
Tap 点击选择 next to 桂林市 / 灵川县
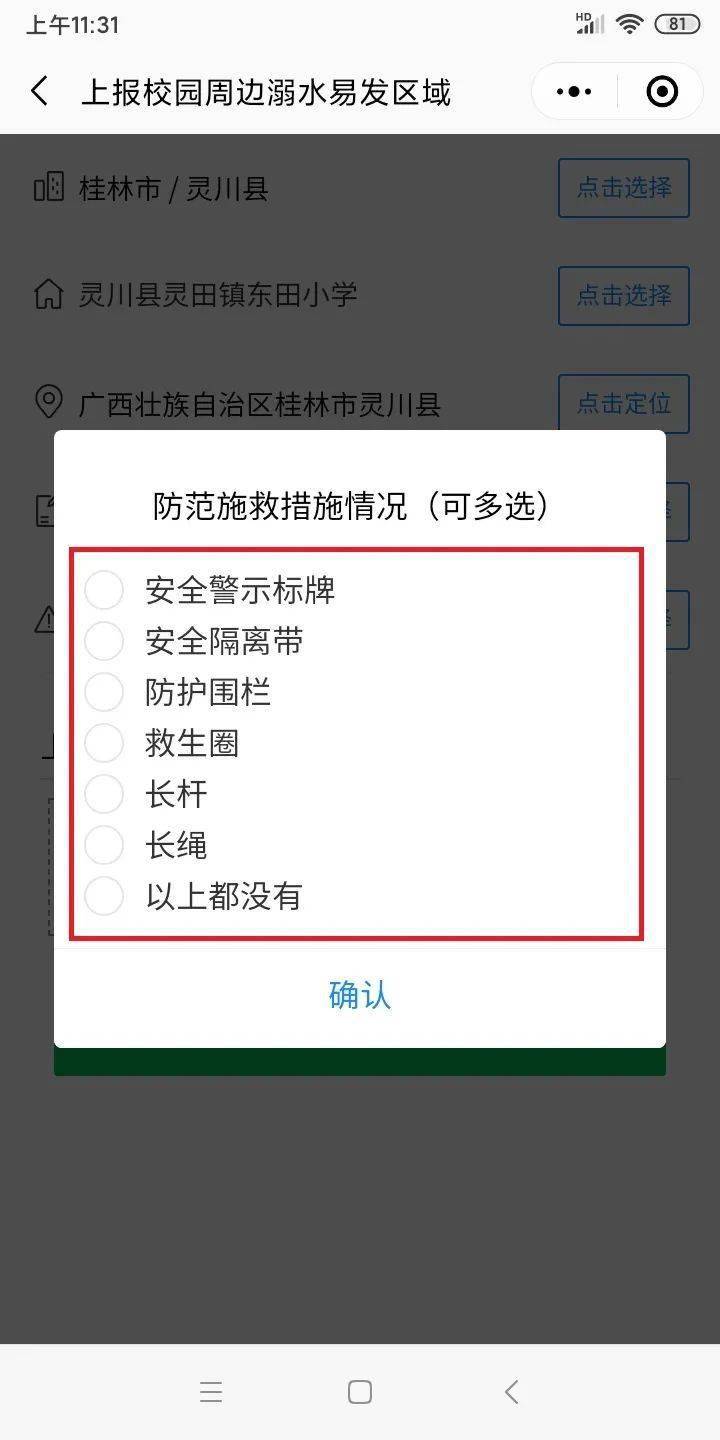tap(624, 188)
